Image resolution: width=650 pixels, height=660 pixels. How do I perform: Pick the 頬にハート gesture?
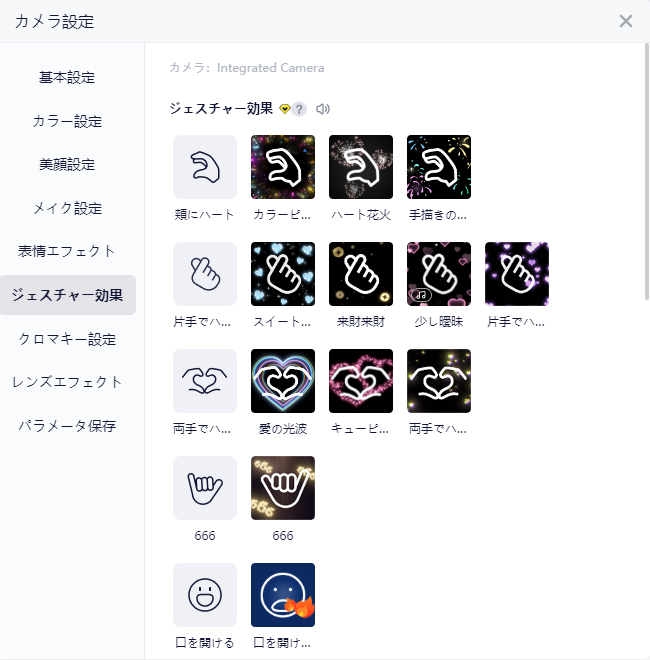[205, 167]
